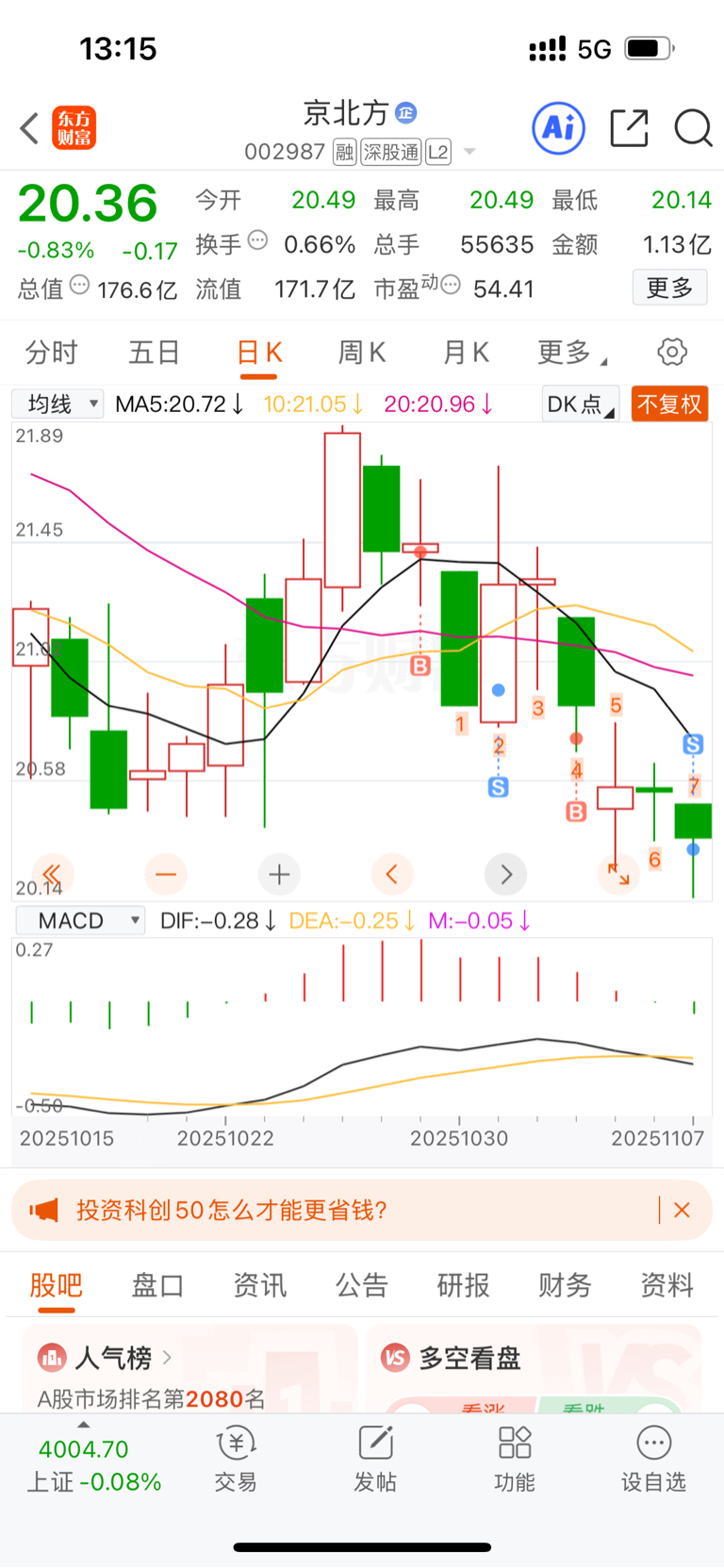Switch to the 分时 chart tab
The image size is (724, 1568).
pyautogui.click(x=51, y=353)
